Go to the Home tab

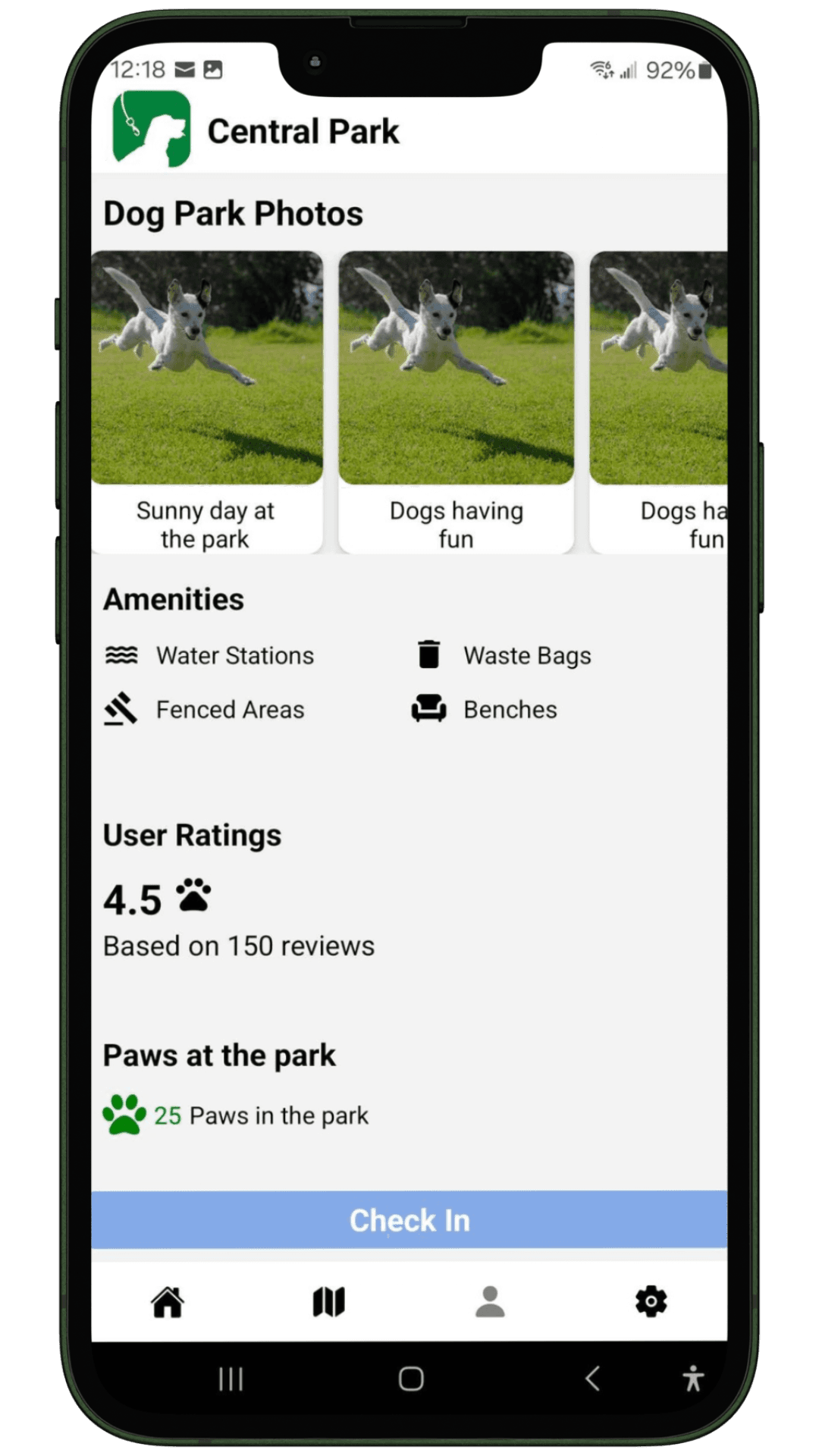click(x=168, y=1302)
